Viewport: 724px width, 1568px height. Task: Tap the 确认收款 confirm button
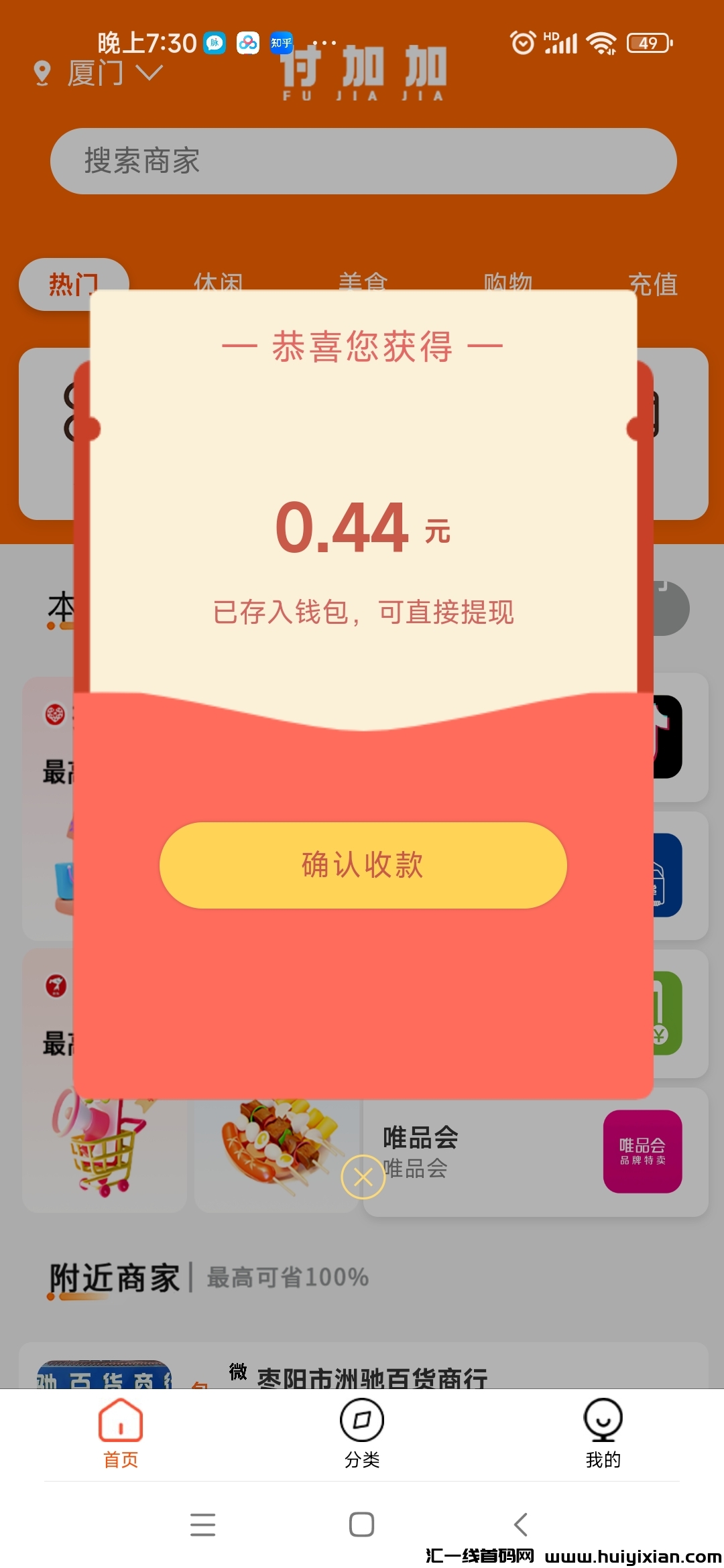pyautogui.click(x=361, y=865)
